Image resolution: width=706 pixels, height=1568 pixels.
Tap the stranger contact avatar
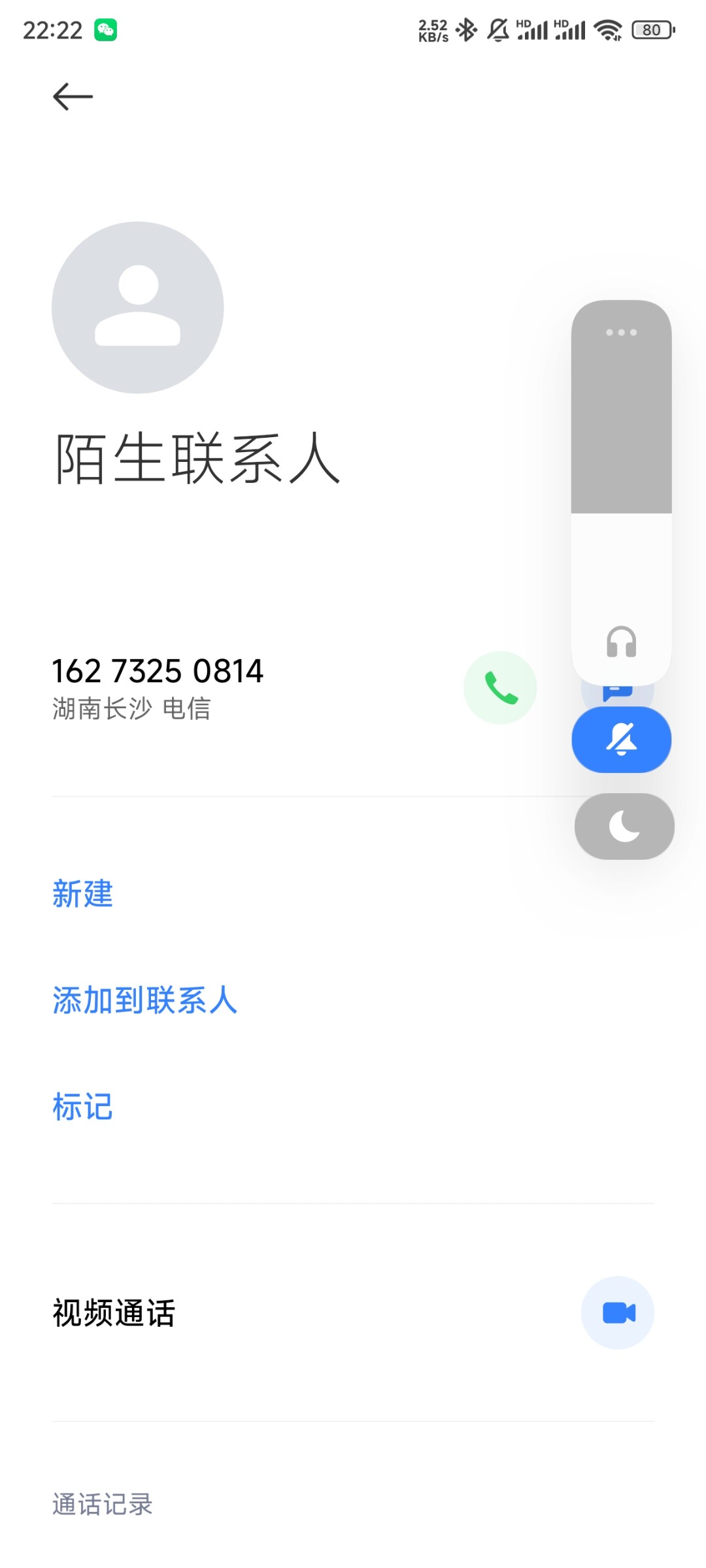138,308
